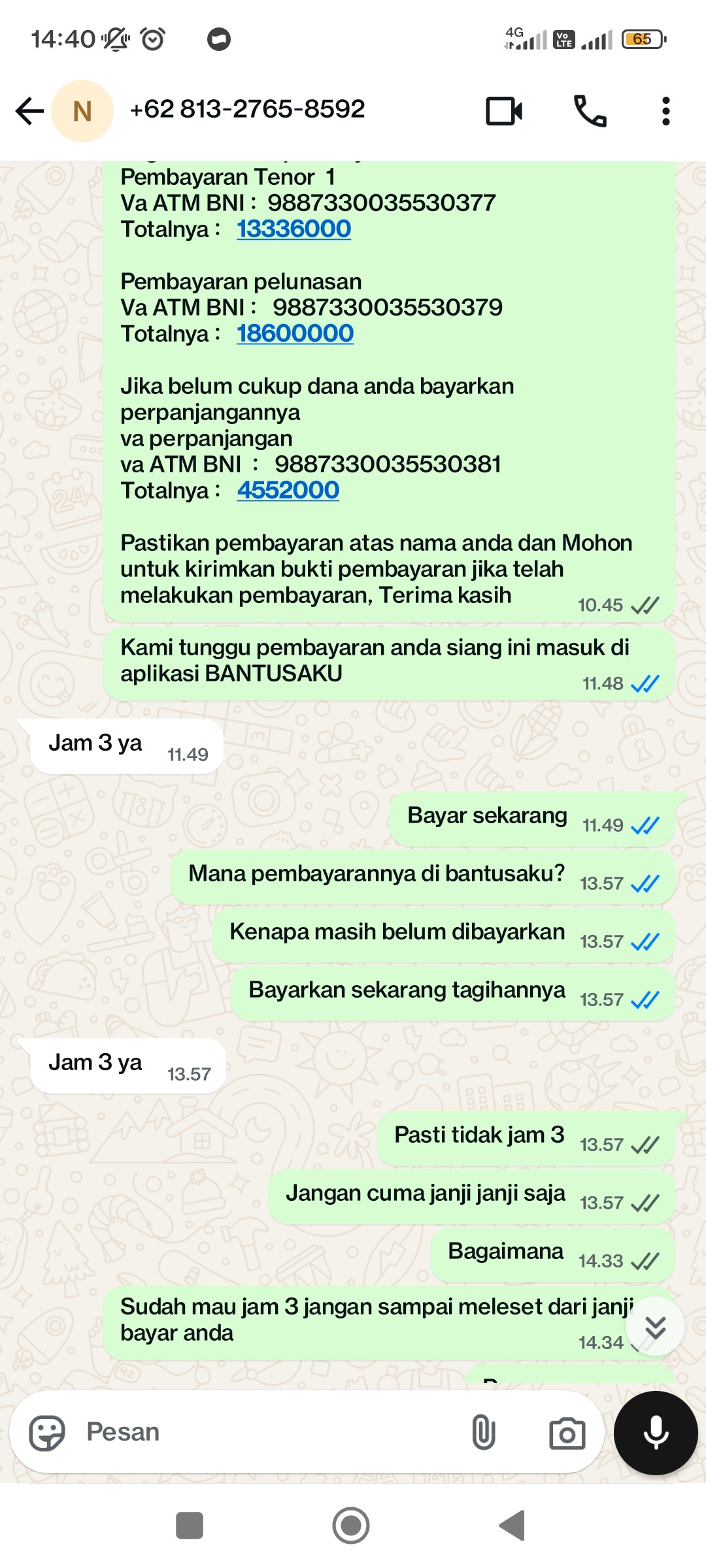This screenshot has height=1568, width=706.
Task: Jump to the latest messages
Action: tap(655, 1327)
